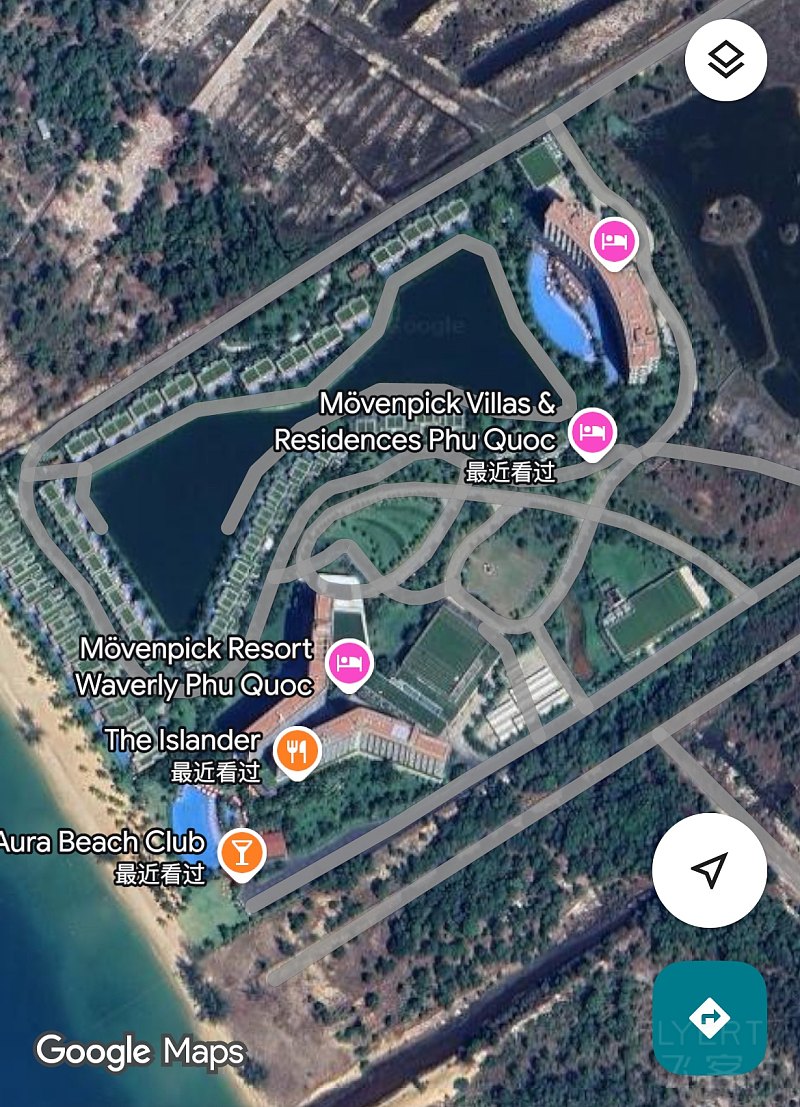
Task: Center map on my current location
Action: click(709, 870)
